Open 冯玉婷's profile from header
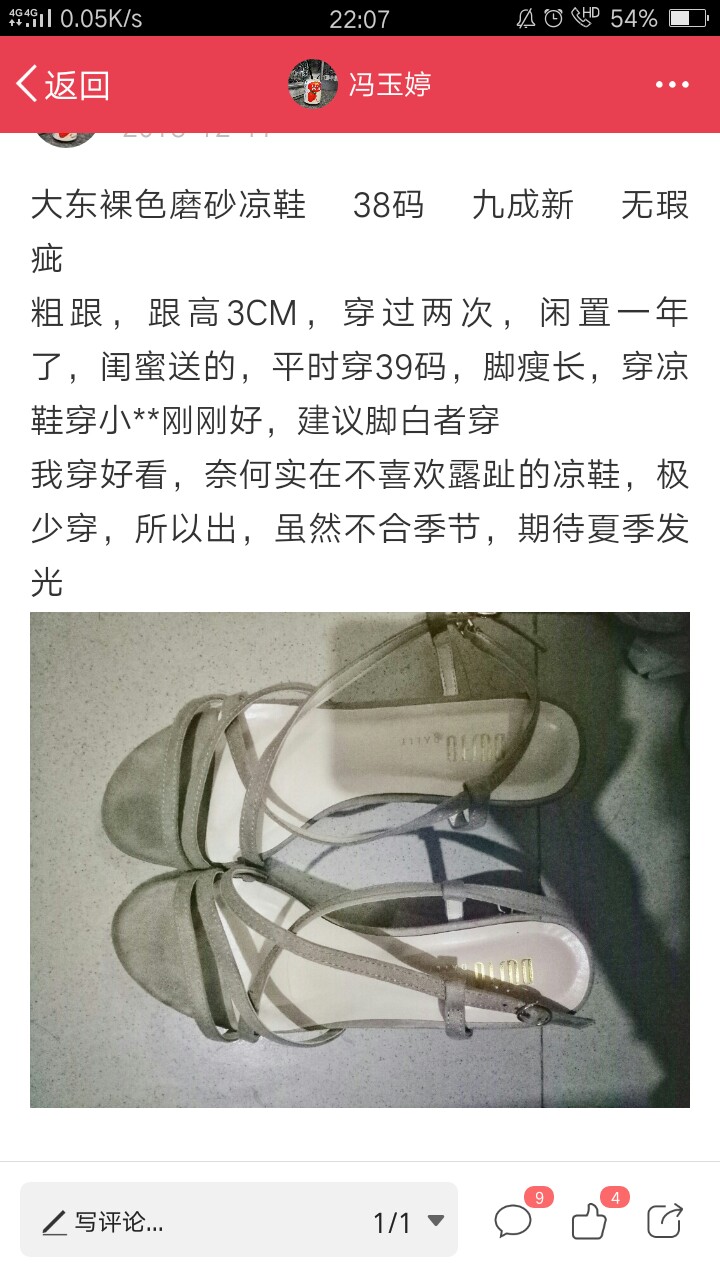The height and width of the screenshot is (1280, 720). coord(360,84)
